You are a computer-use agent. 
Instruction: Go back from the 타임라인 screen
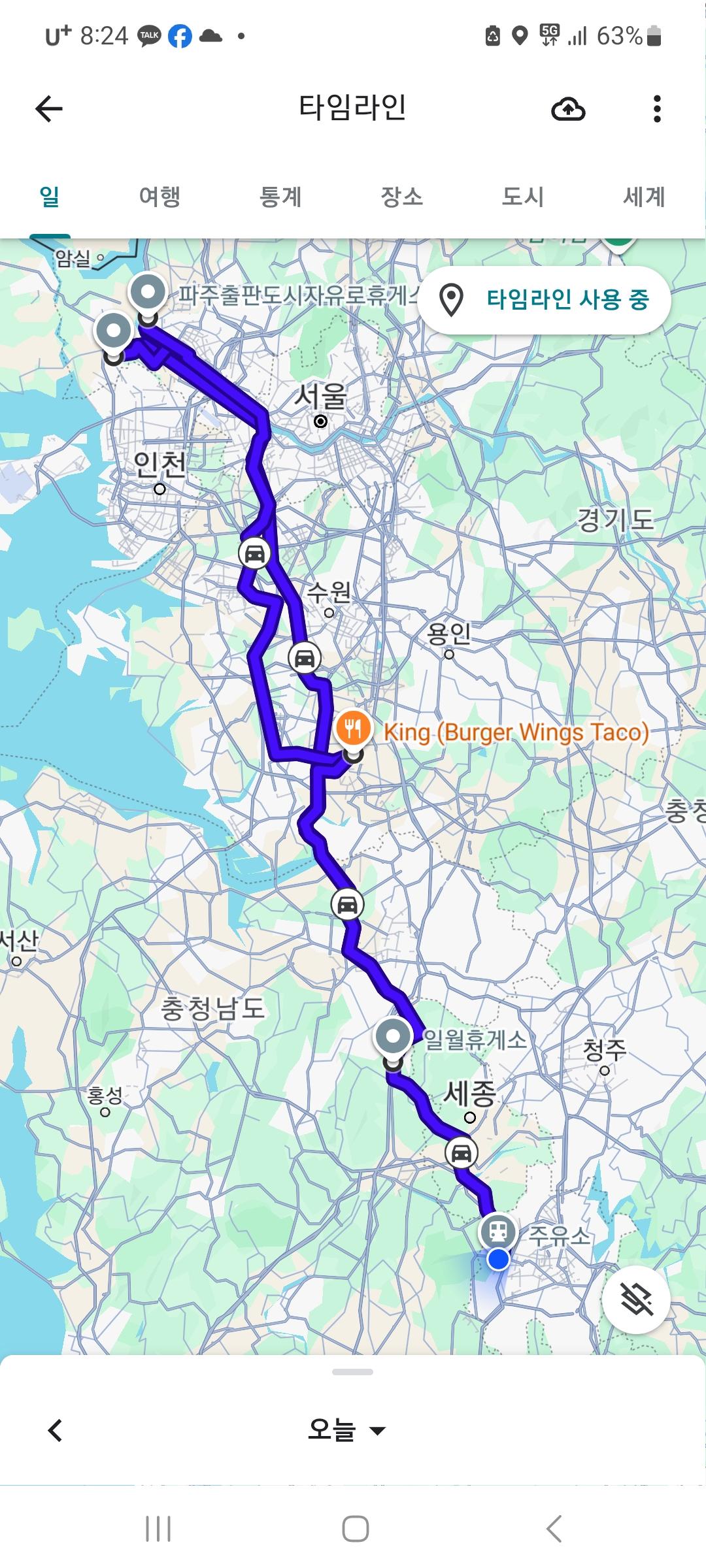[49, 108]
